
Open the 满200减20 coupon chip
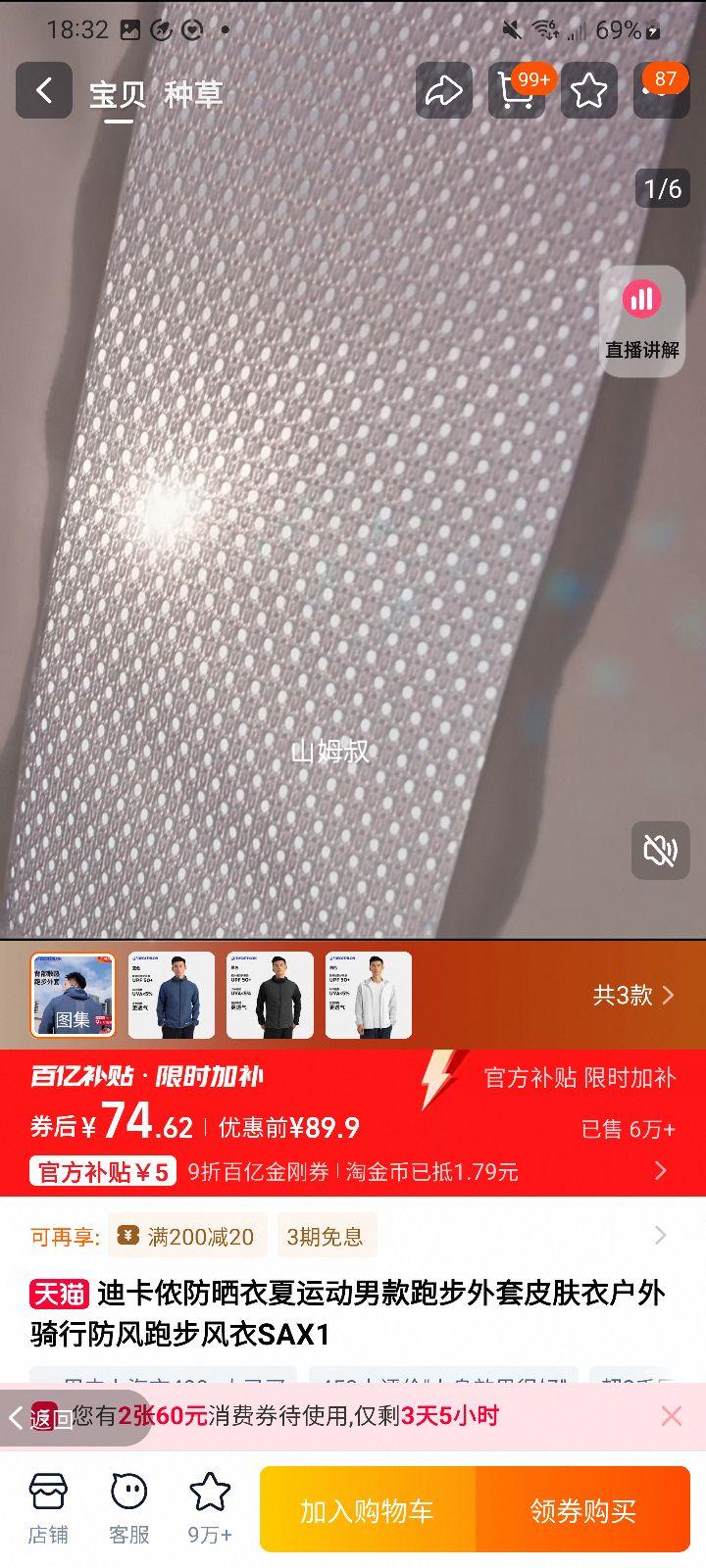187,1237
